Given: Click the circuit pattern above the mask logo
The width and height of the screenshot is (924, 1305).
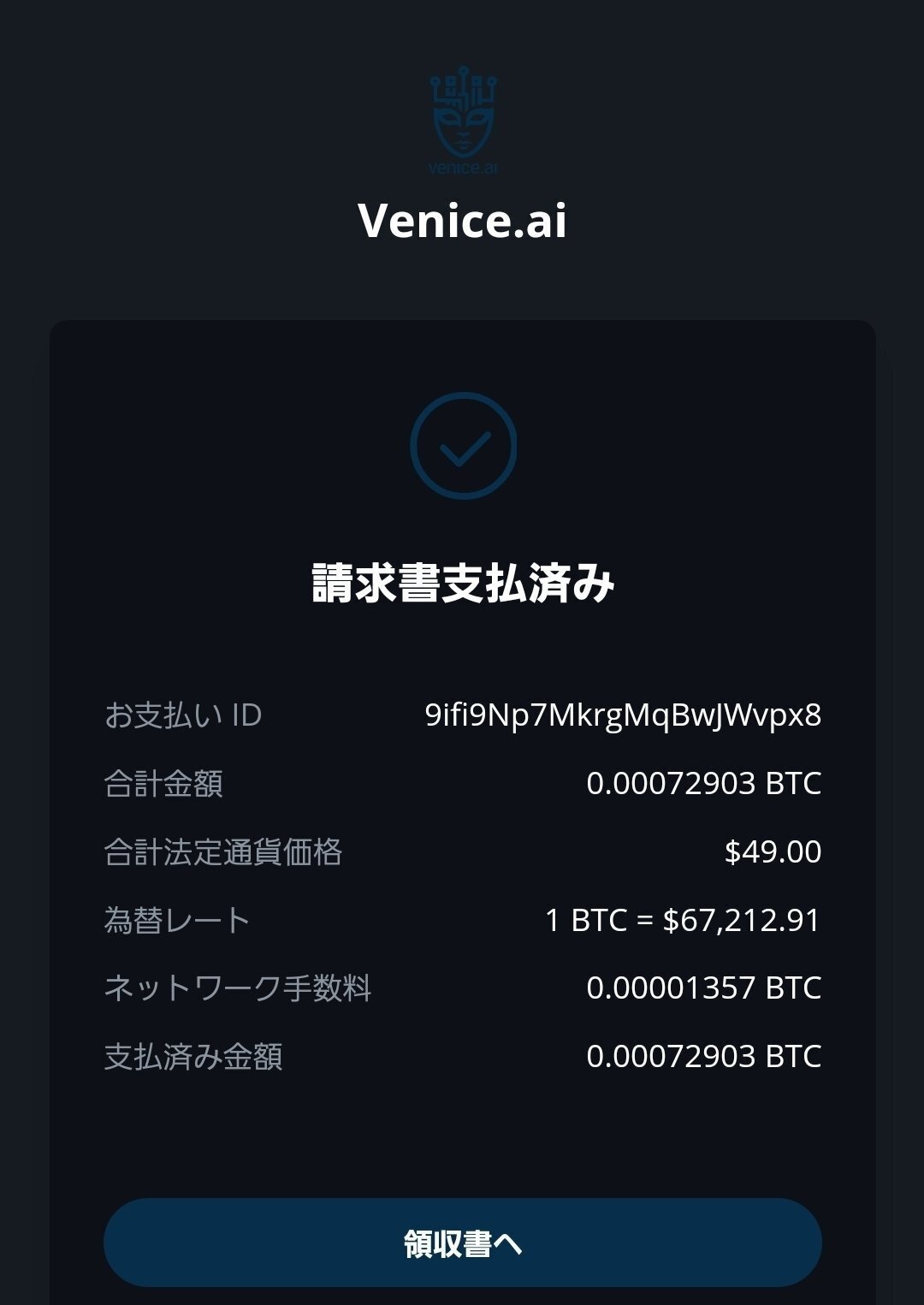Looking at the screenshot, I should [462, 86].
